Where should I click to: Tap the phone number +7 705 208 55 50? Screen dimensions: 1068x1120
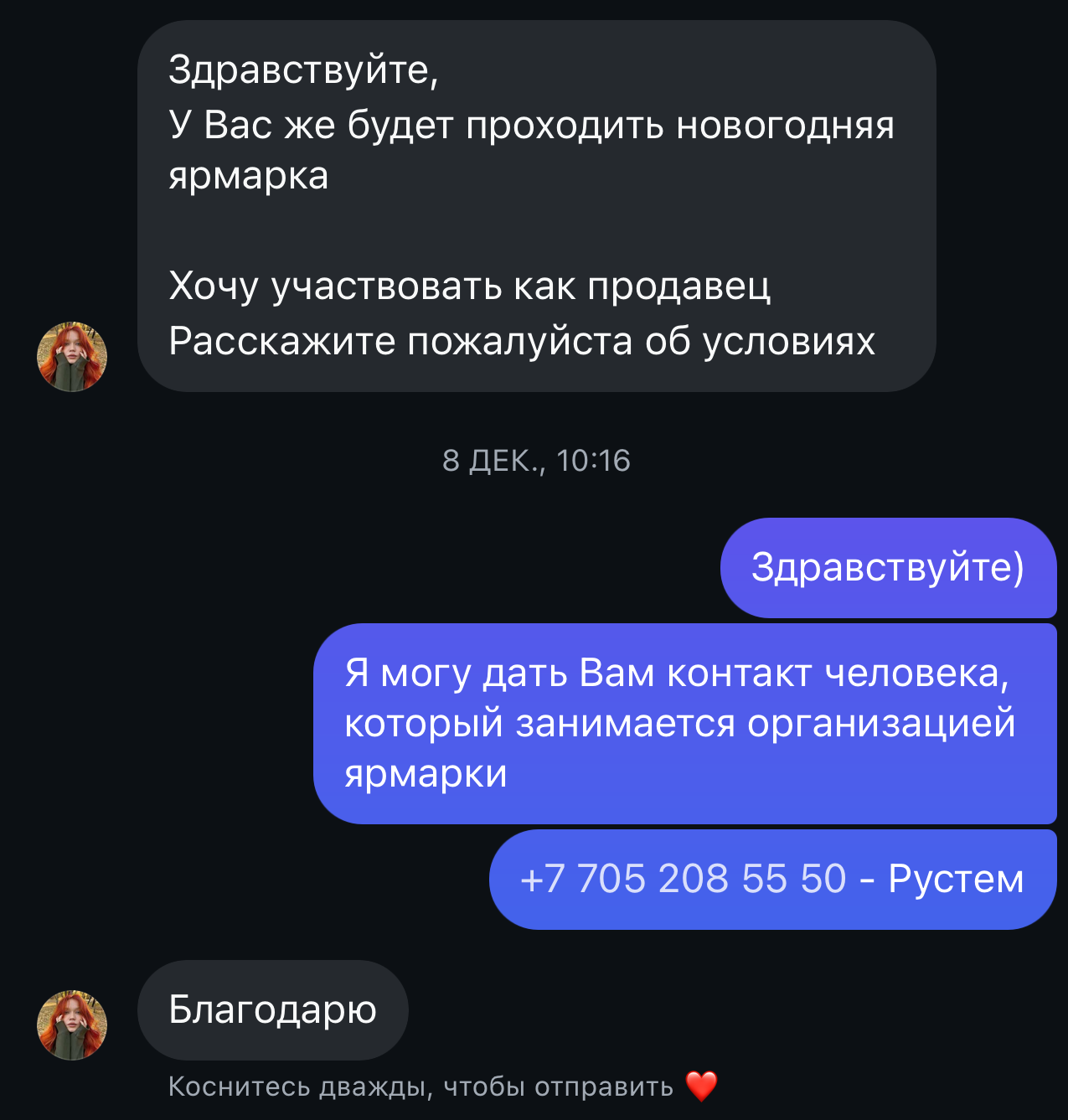point(683,879)
